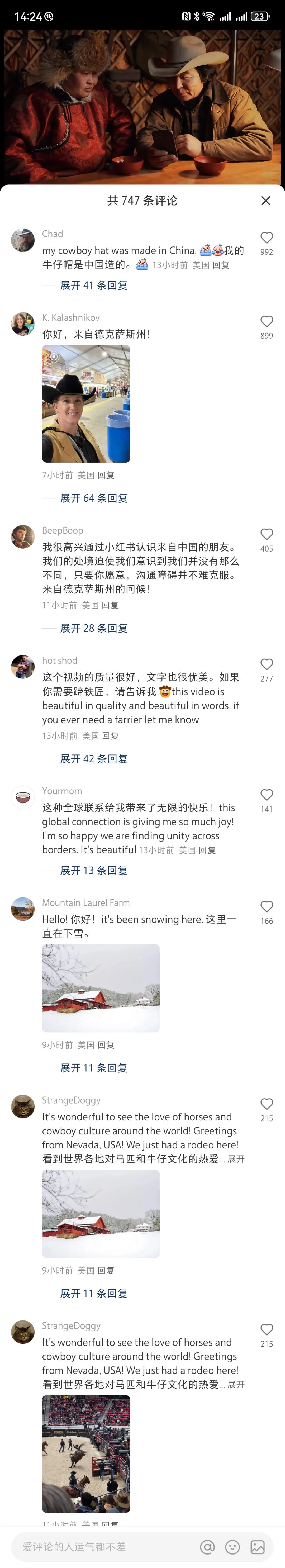The width and height of the screenshot is (285, 1568).
Task: Reply to Mountain Laurel Farm's comment
Action: pos(106,1045)
